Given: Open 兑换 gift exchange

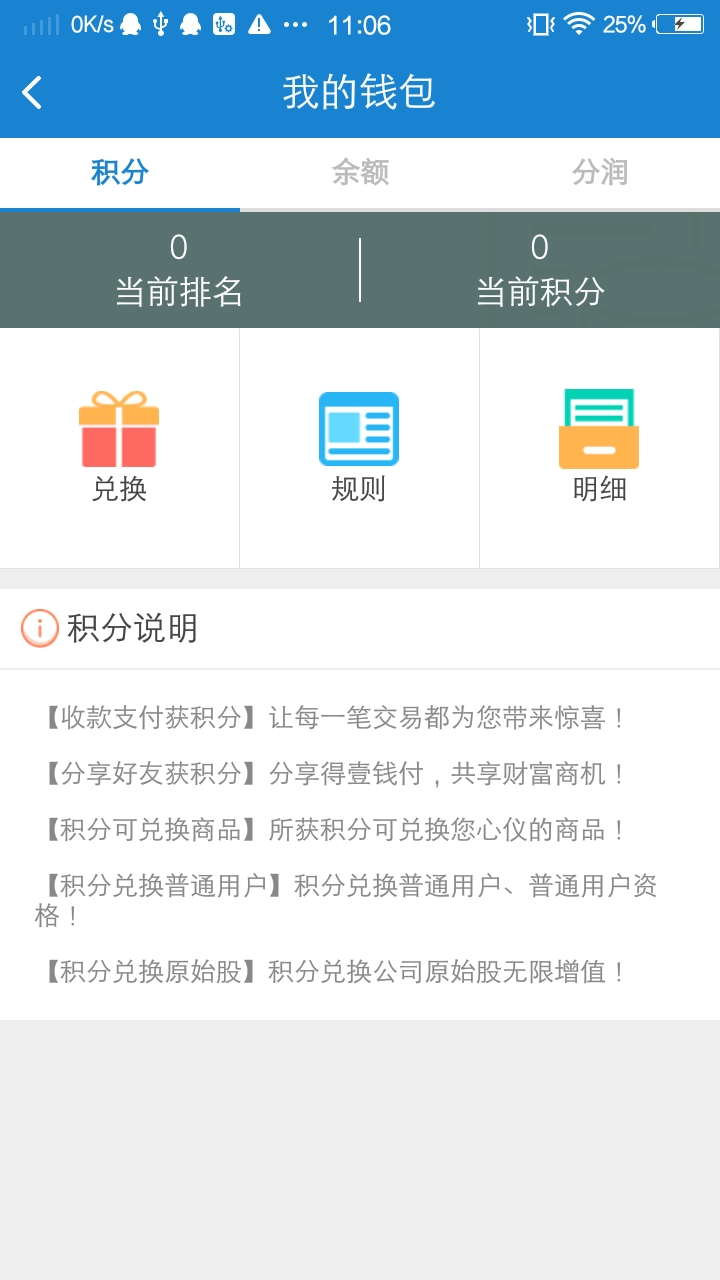Looking at the screenshot, I should pos(119,447).
